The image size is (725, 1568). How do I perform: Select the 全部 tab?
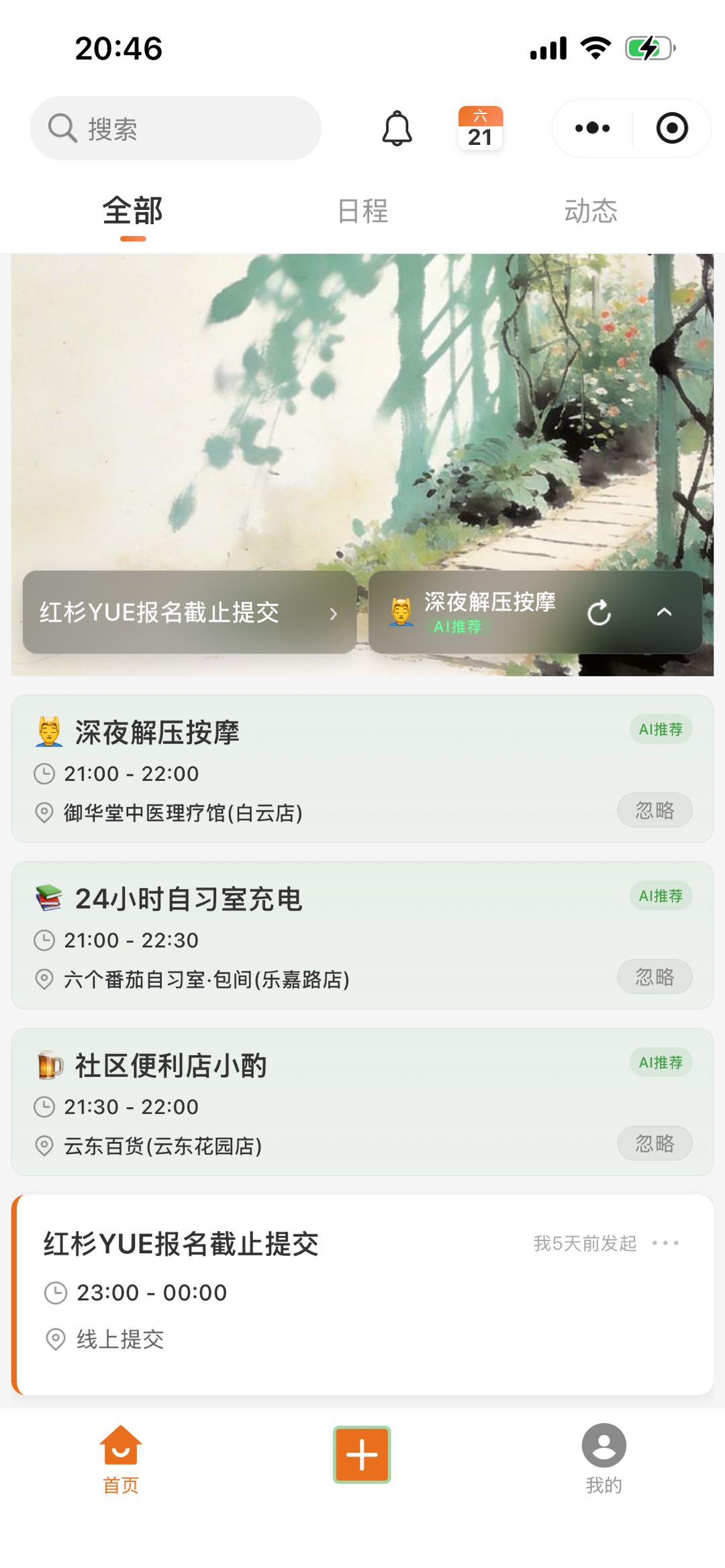[133, 211]
